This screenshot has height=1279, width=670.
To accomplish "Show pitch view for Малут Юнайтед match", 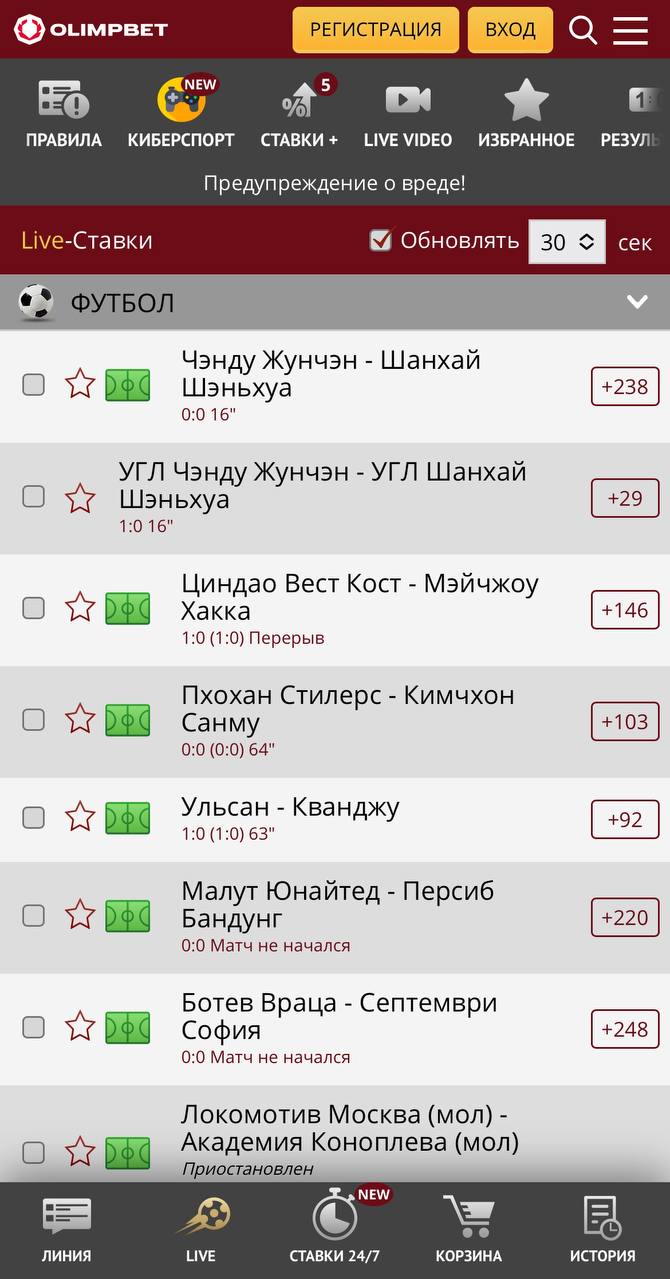I will tap(128, 916).
